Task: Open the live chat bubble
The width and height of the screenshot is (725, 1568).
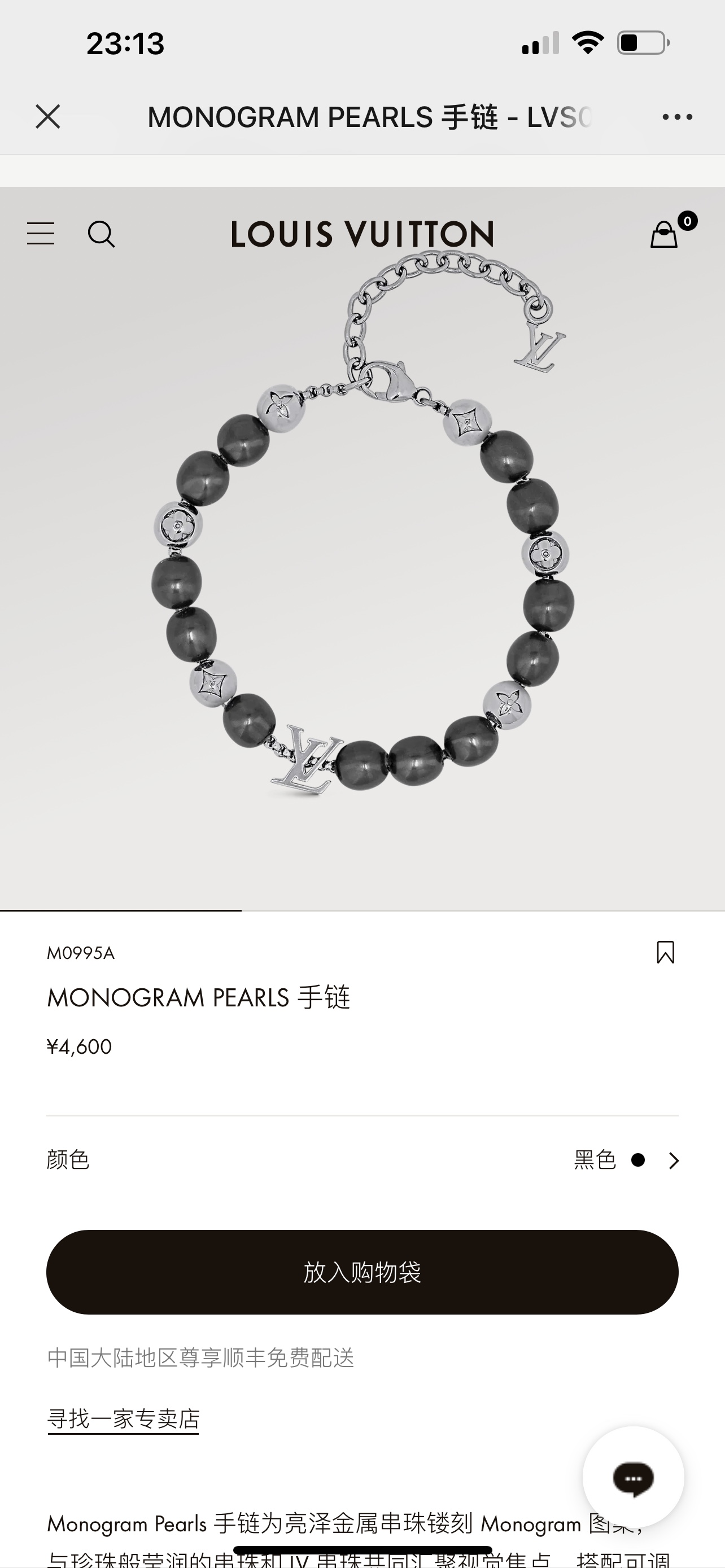Action: [633, 1477]
